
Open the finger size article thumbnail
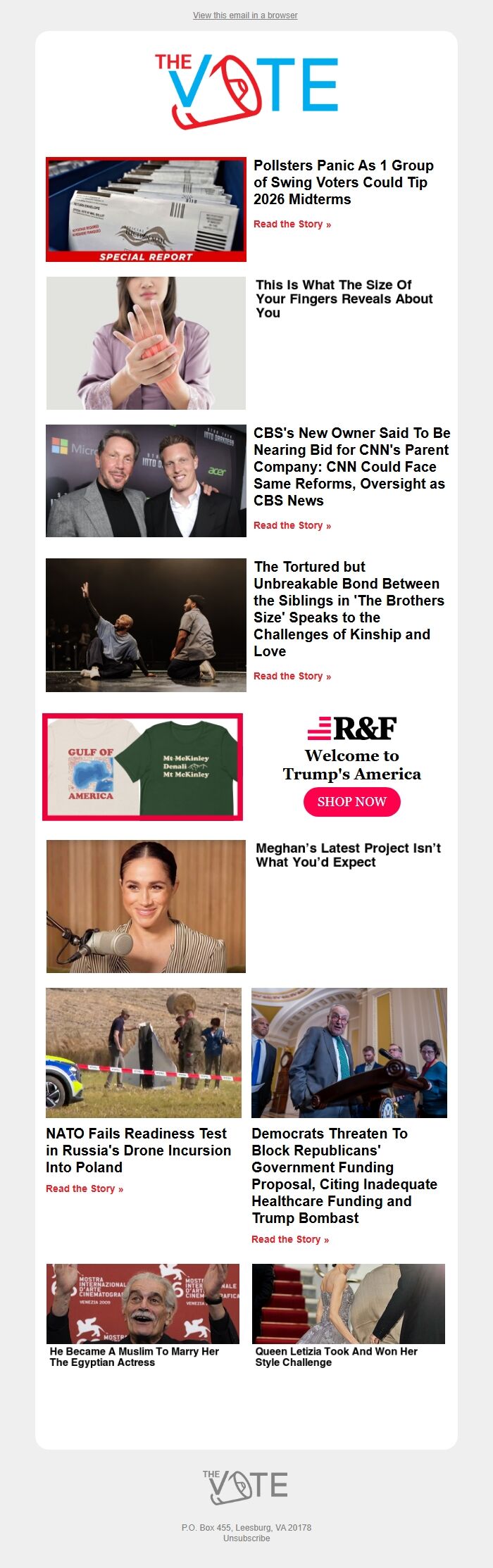[146, 343]
